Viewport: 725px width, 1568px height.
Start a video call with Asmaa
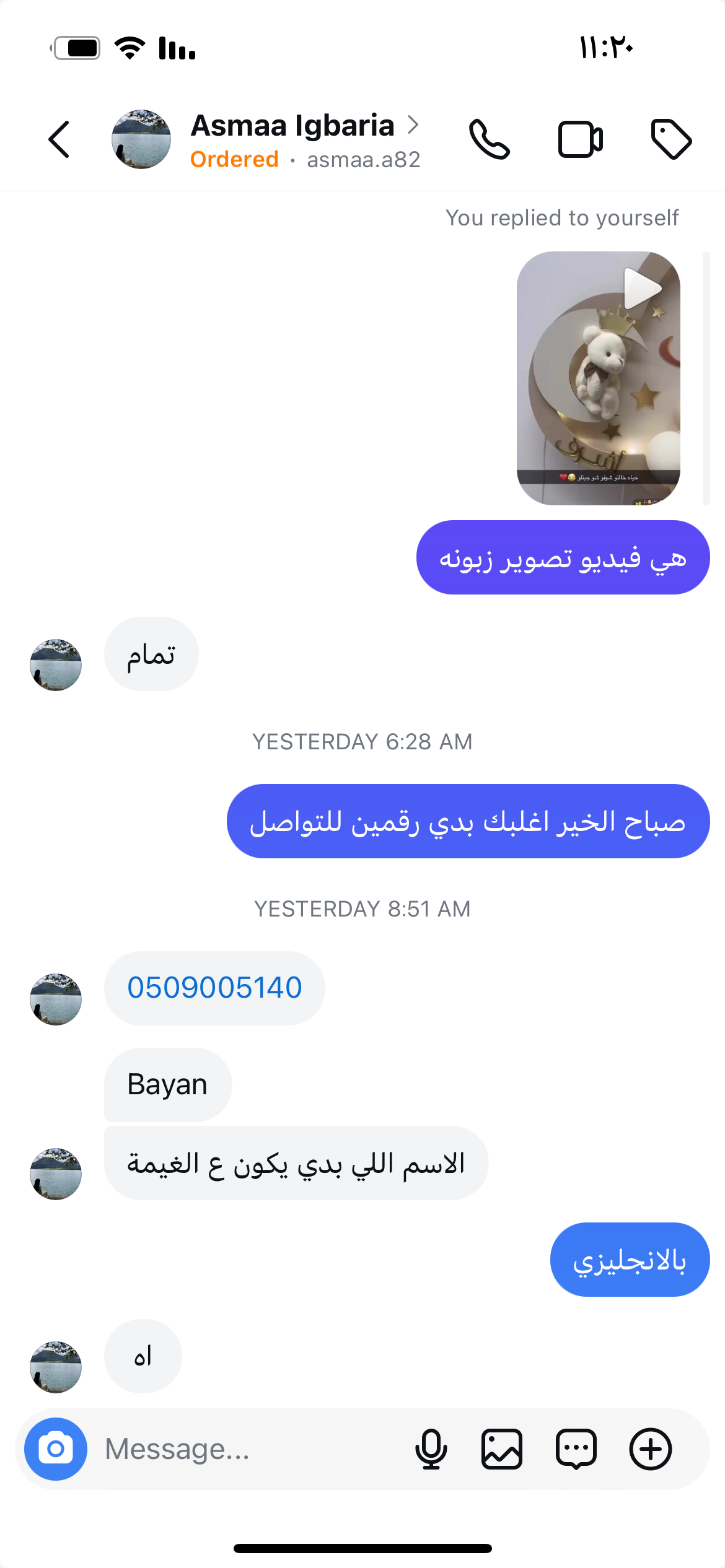[x=580, y=139]
